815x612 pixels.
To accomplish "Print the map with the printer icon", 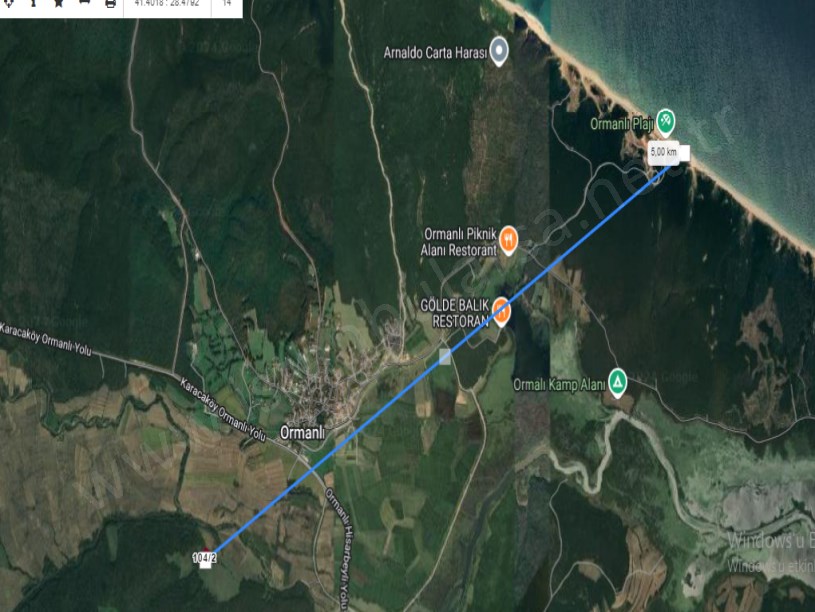I will (110, 3).
